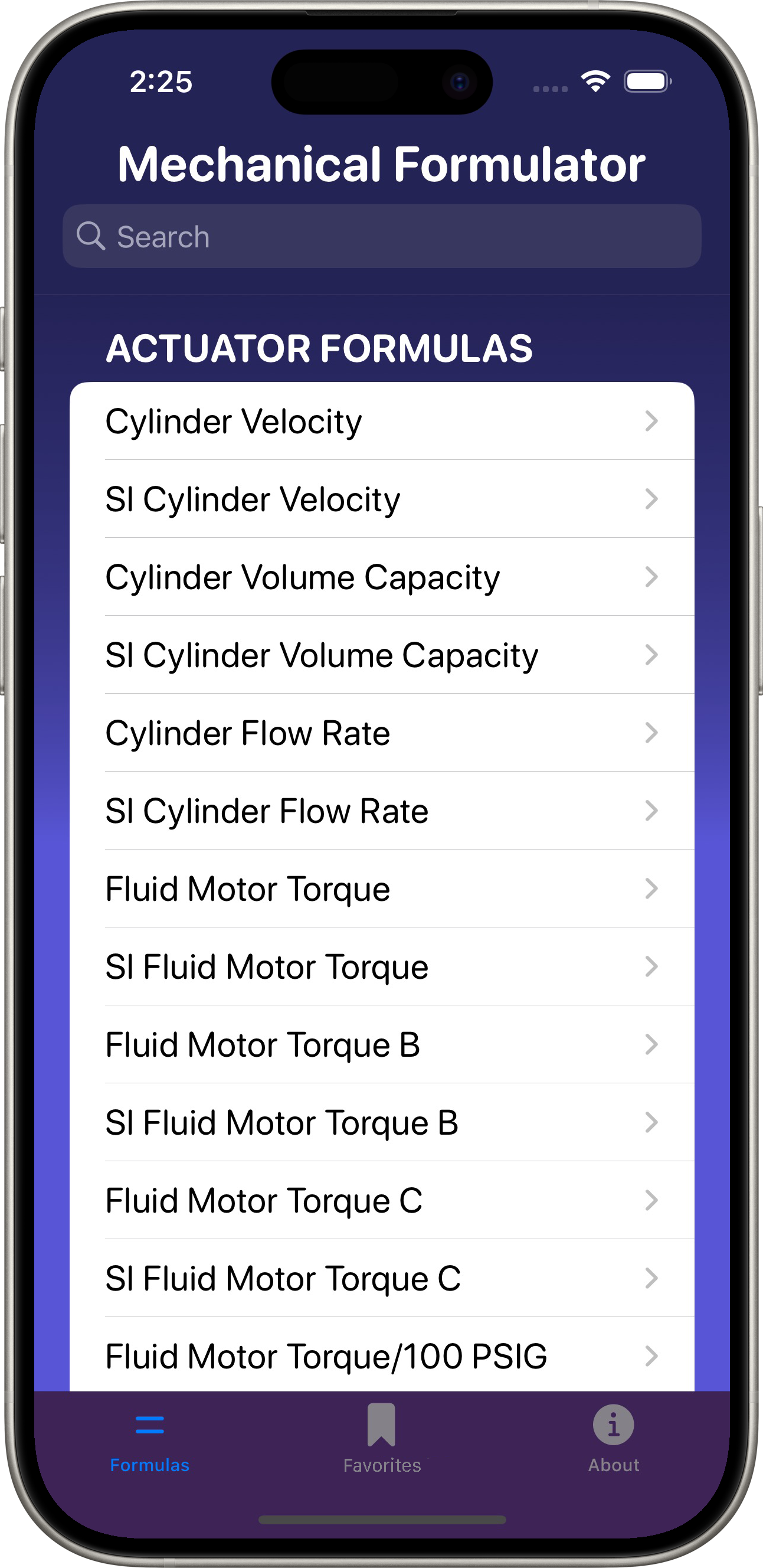Image resolution: width=763 pixels, height=1568 pixels.
Task: Click the search magnifier icon
Action: pos(90,237)
